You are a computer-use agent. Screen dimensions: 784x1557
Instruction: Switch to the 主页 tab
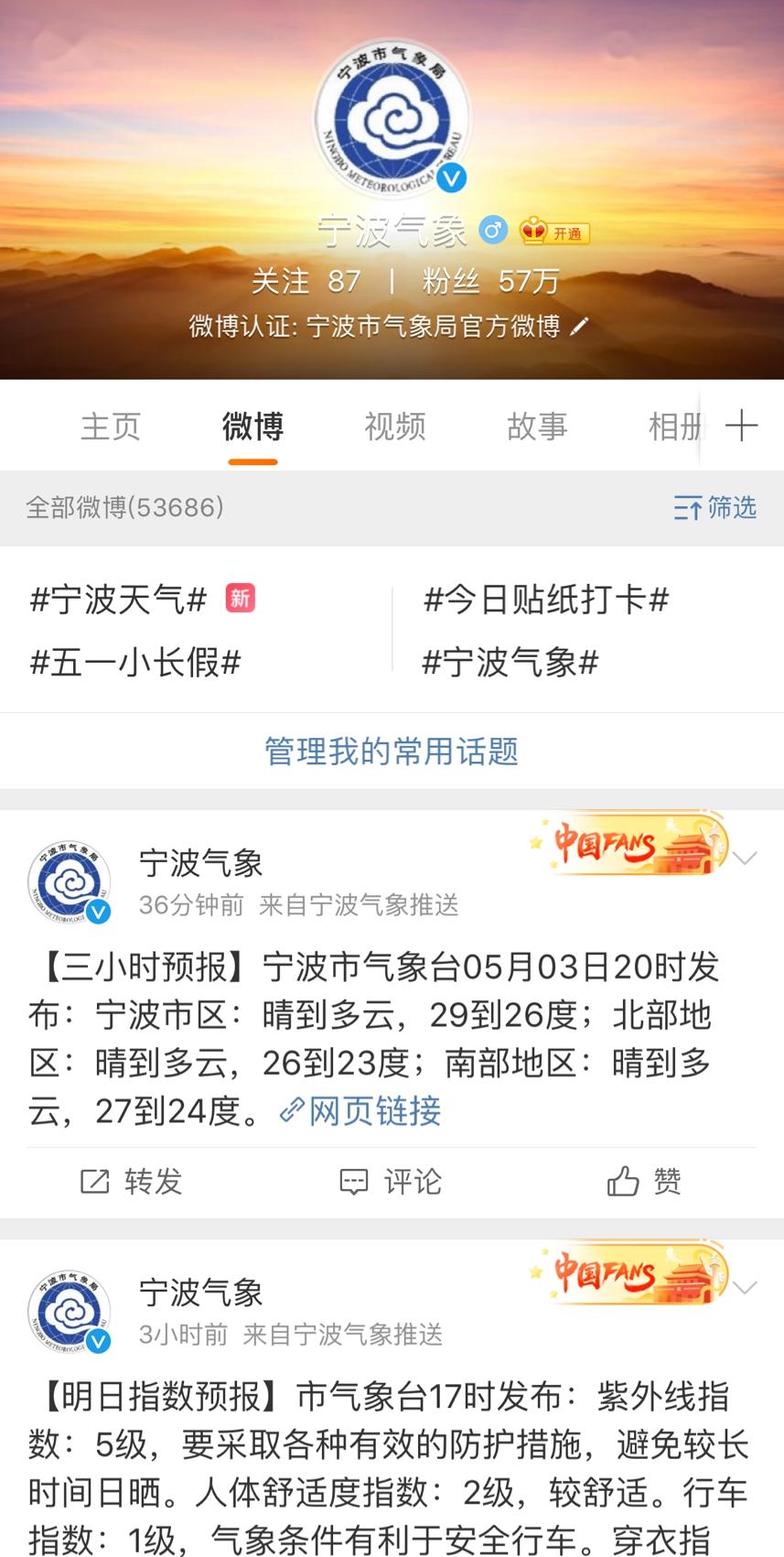(111, 427)
